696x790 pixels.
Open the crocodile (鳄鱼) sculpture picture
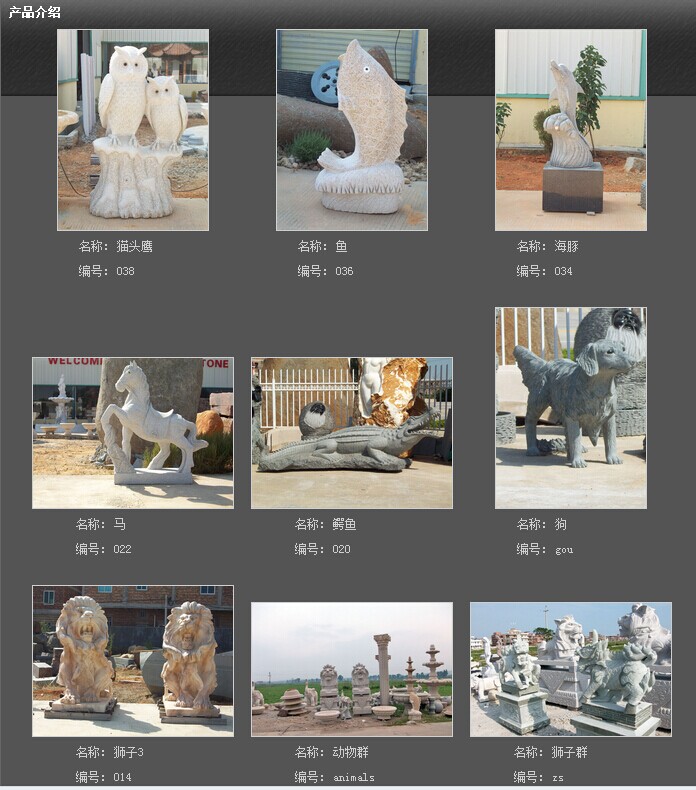click(352, 433)
